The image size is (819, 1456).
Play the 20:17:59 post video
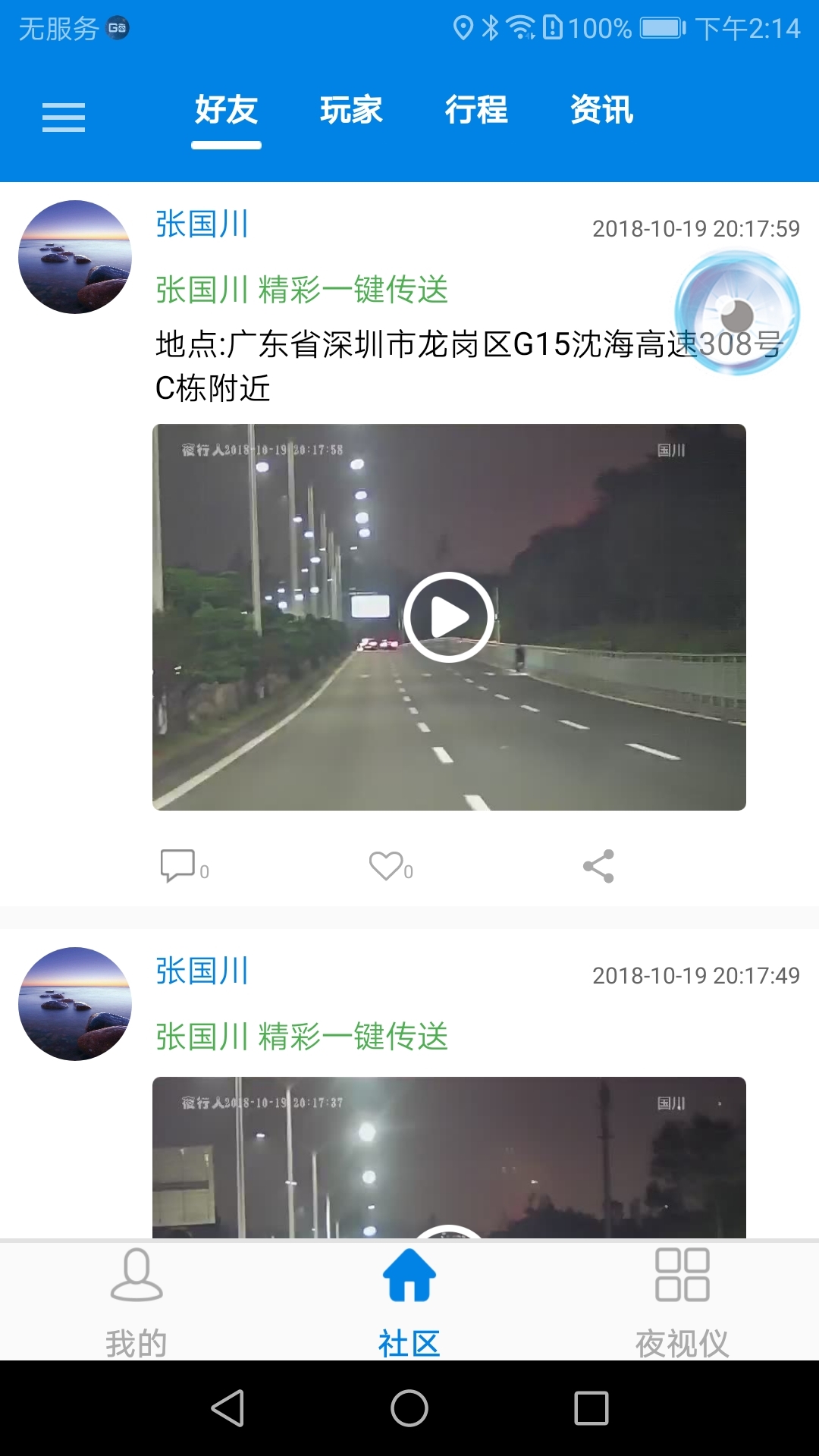(449, 617)
